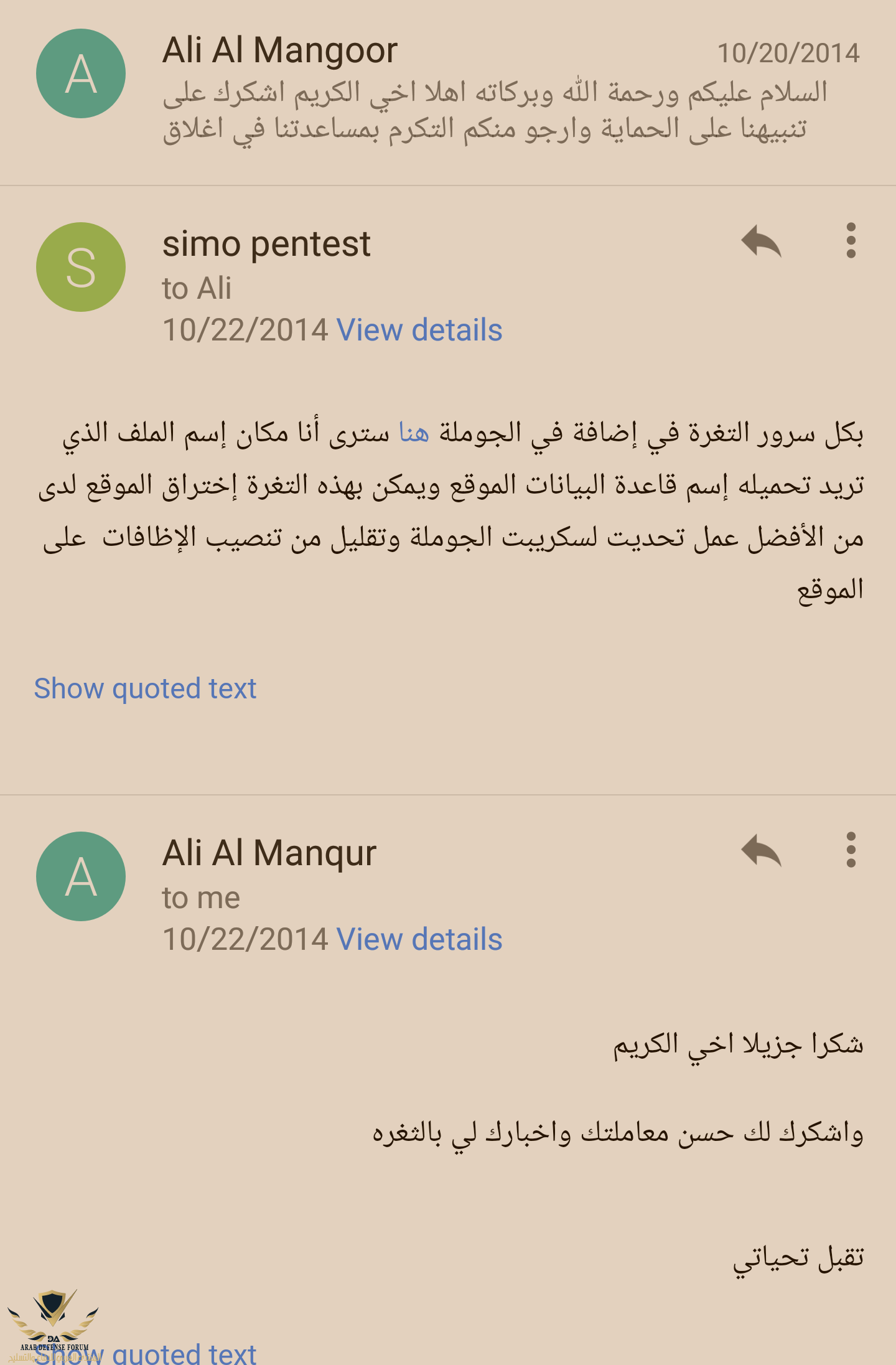Reply to Ali Al Manqur's message
The width and height of the screenshot is (896, 1365).
761,850
